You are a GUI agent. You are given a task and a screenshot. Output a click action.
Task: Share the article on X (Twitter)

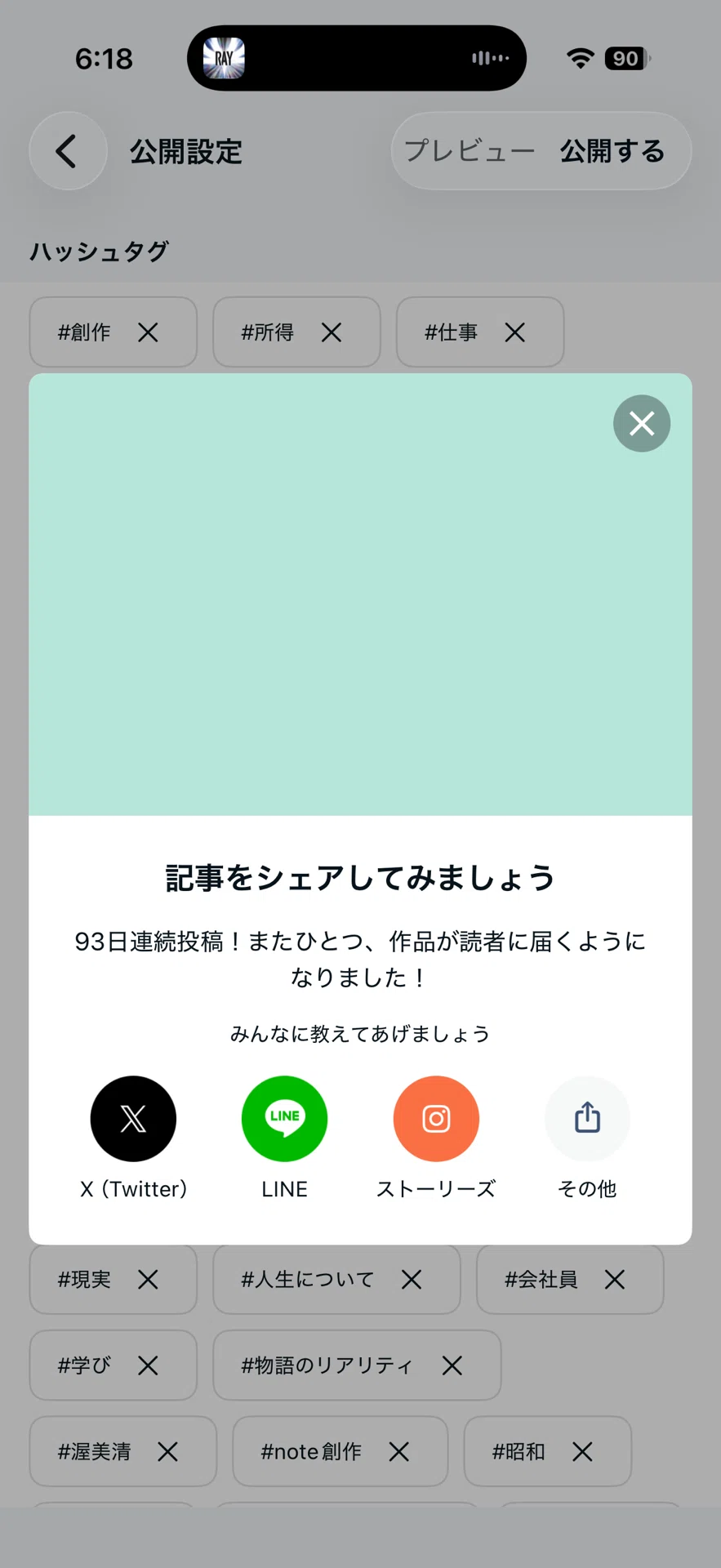click(x=133, y=1118)
